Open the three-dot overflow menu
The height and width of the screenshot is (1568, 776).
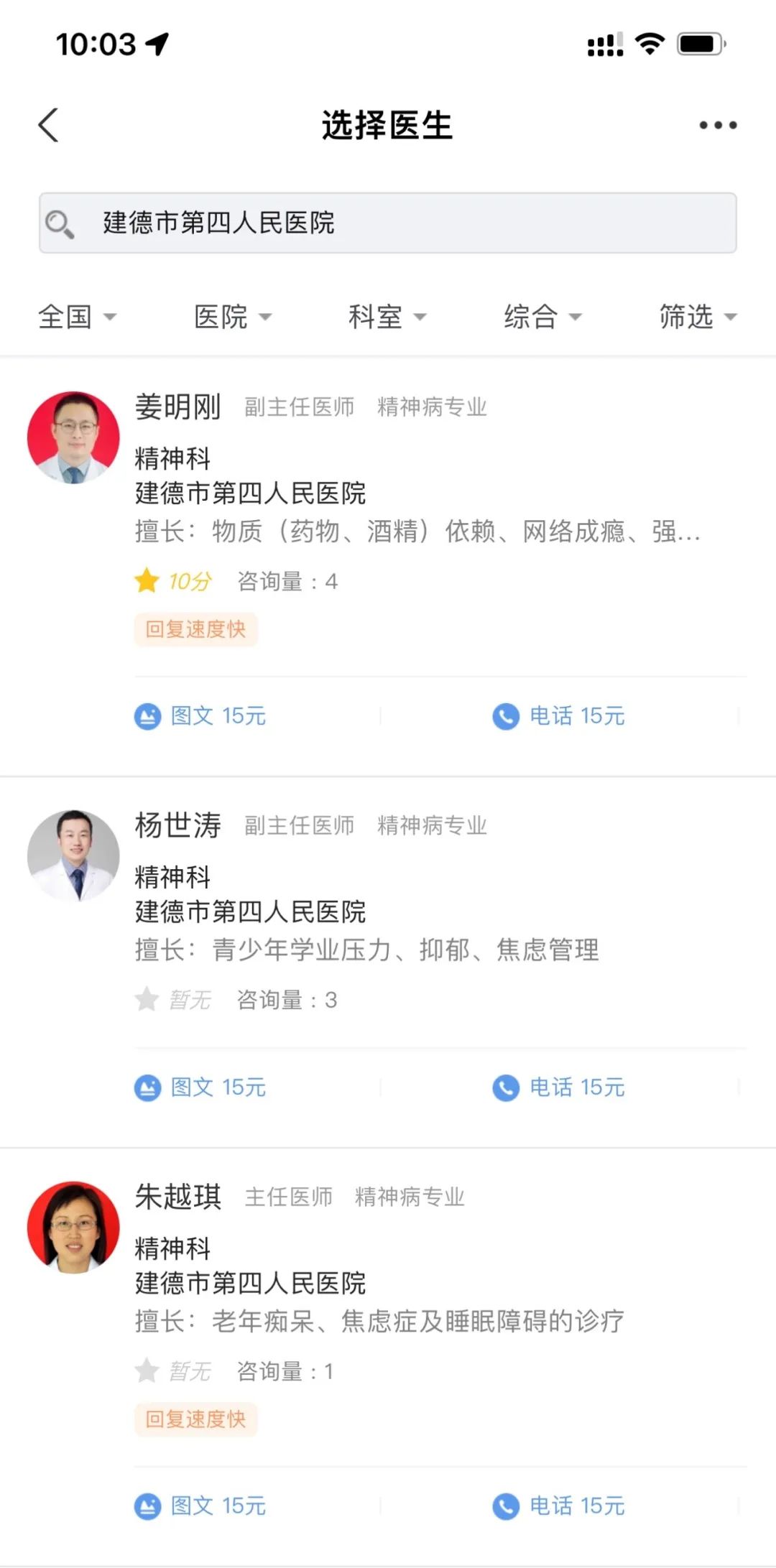[x=718, y=126]
